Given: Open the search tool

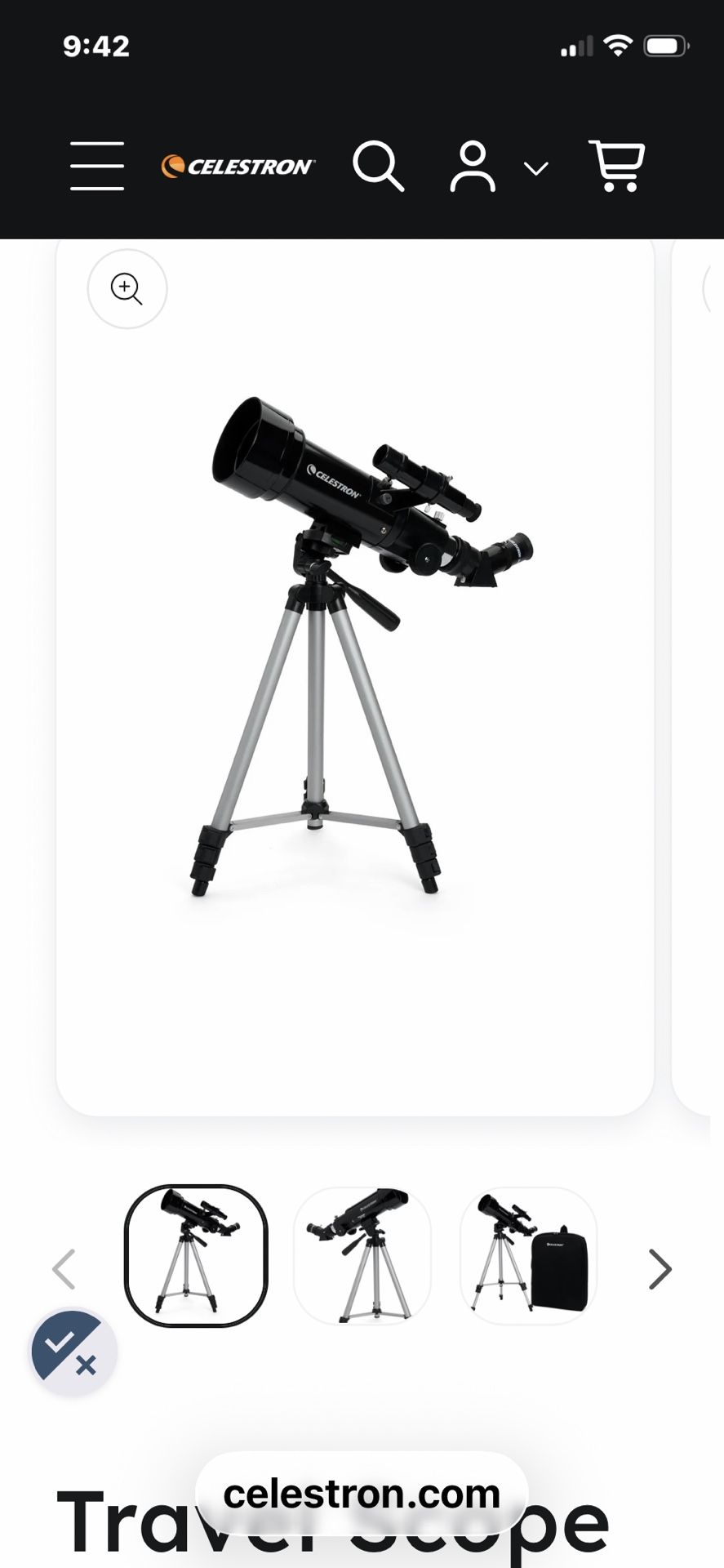Looking at the screenshot, I should coord(378,167).
